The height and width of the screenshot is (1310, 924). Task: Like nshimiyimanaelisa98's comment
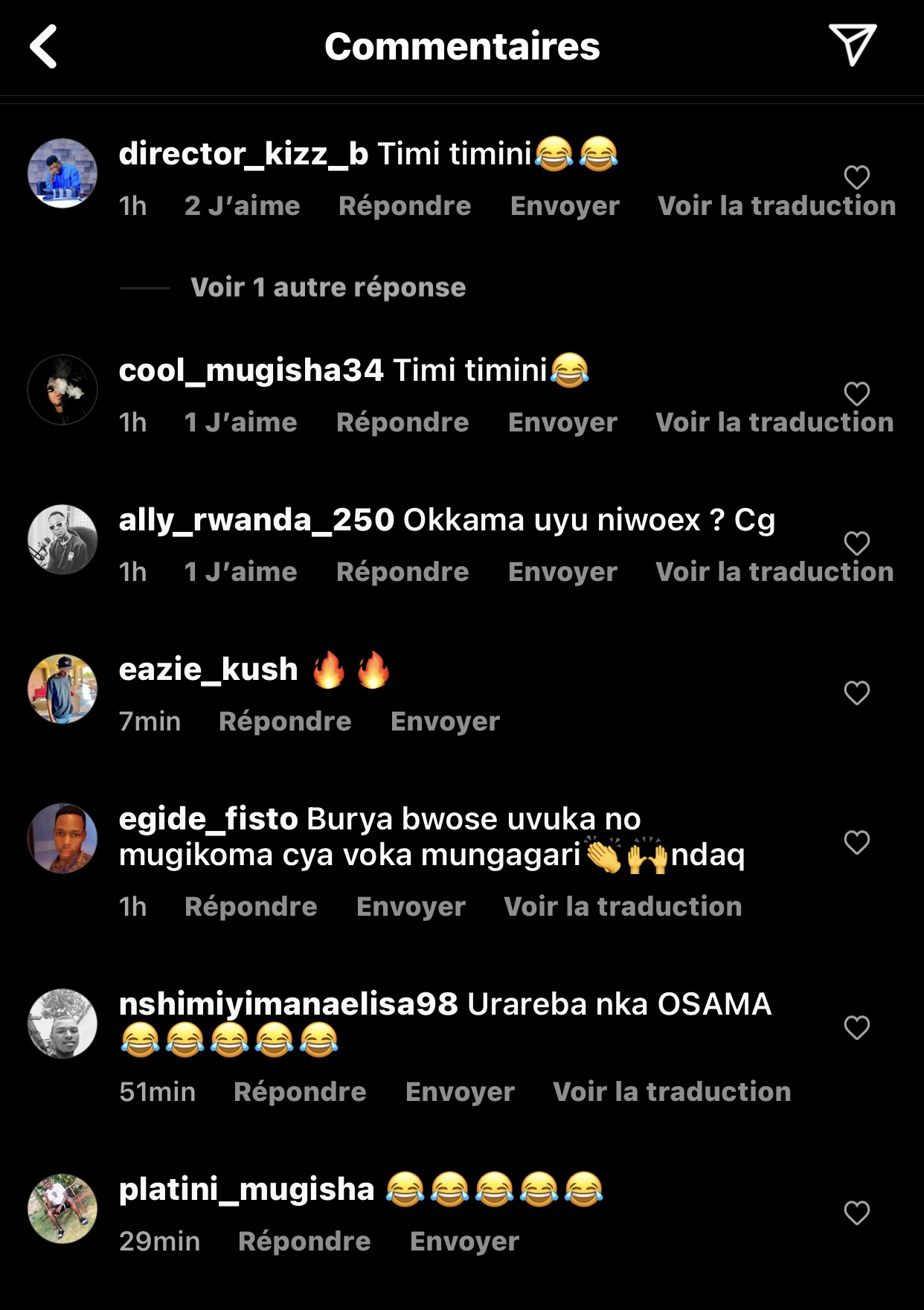[x=856, y=1027]
